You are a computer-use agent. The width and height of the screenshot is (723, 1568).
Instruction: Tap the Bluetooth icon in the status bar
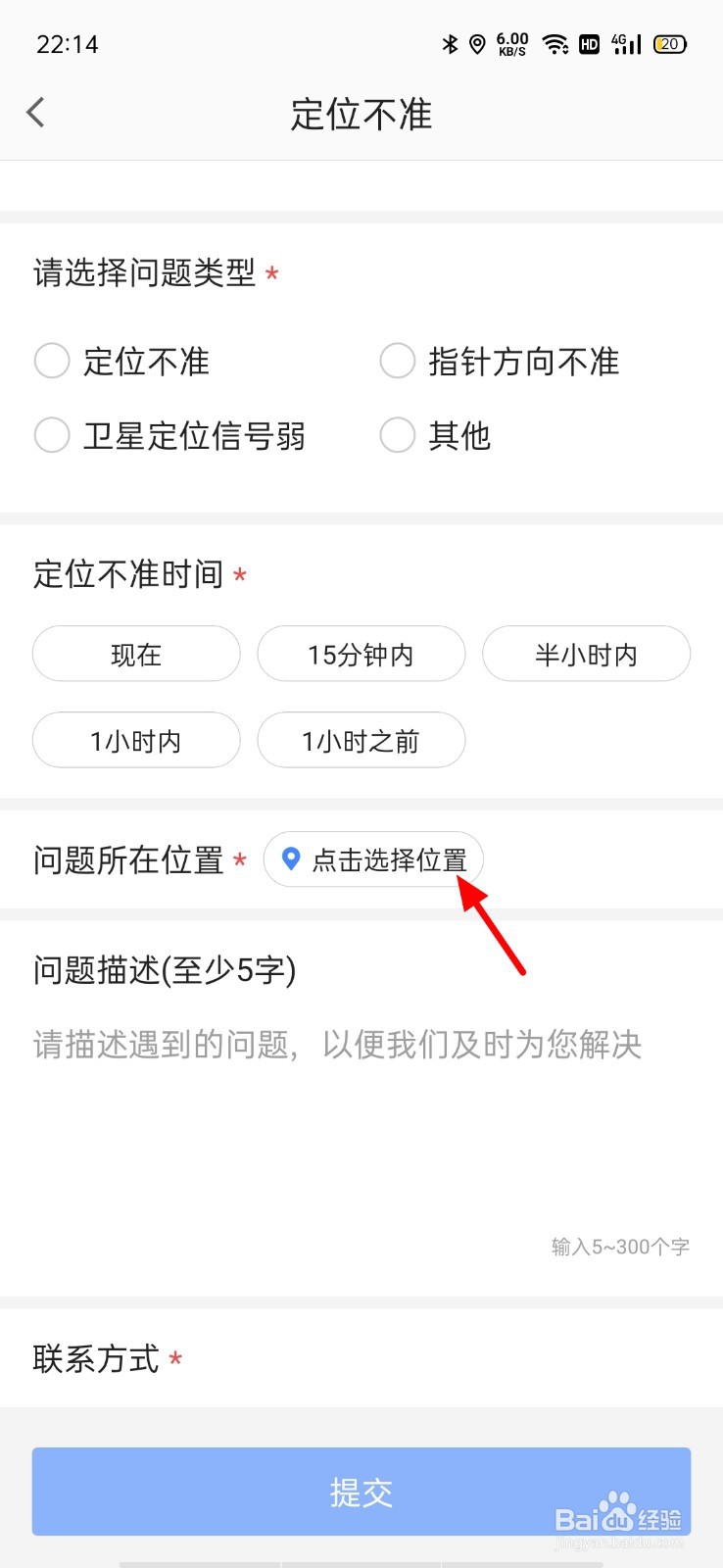click(x=449, y=44)
